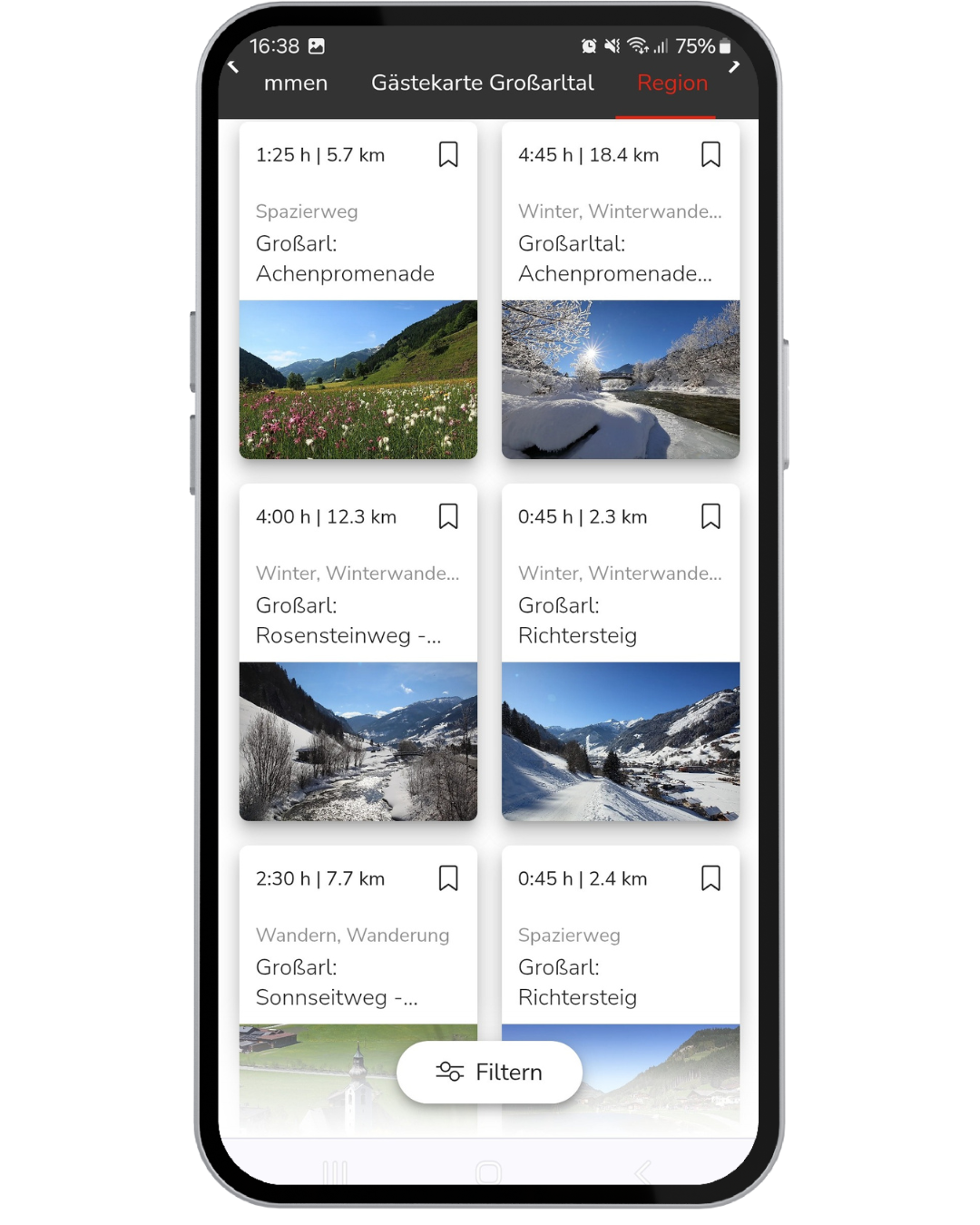Image resolution: width=980 pixels, height=1225 pixels.
Task: Bookmark the 2.4 km Richtersteig Spazierweg
Action: coord(710,878)
